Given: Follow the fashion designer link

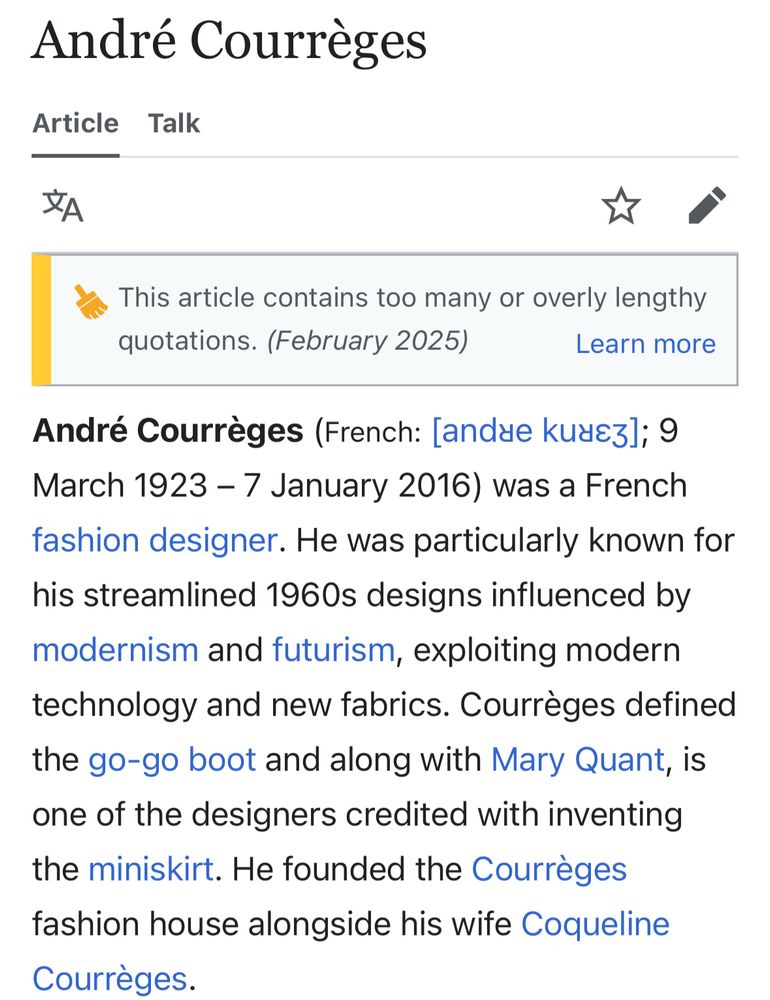Looking at the screenshot, I should 153,539.
